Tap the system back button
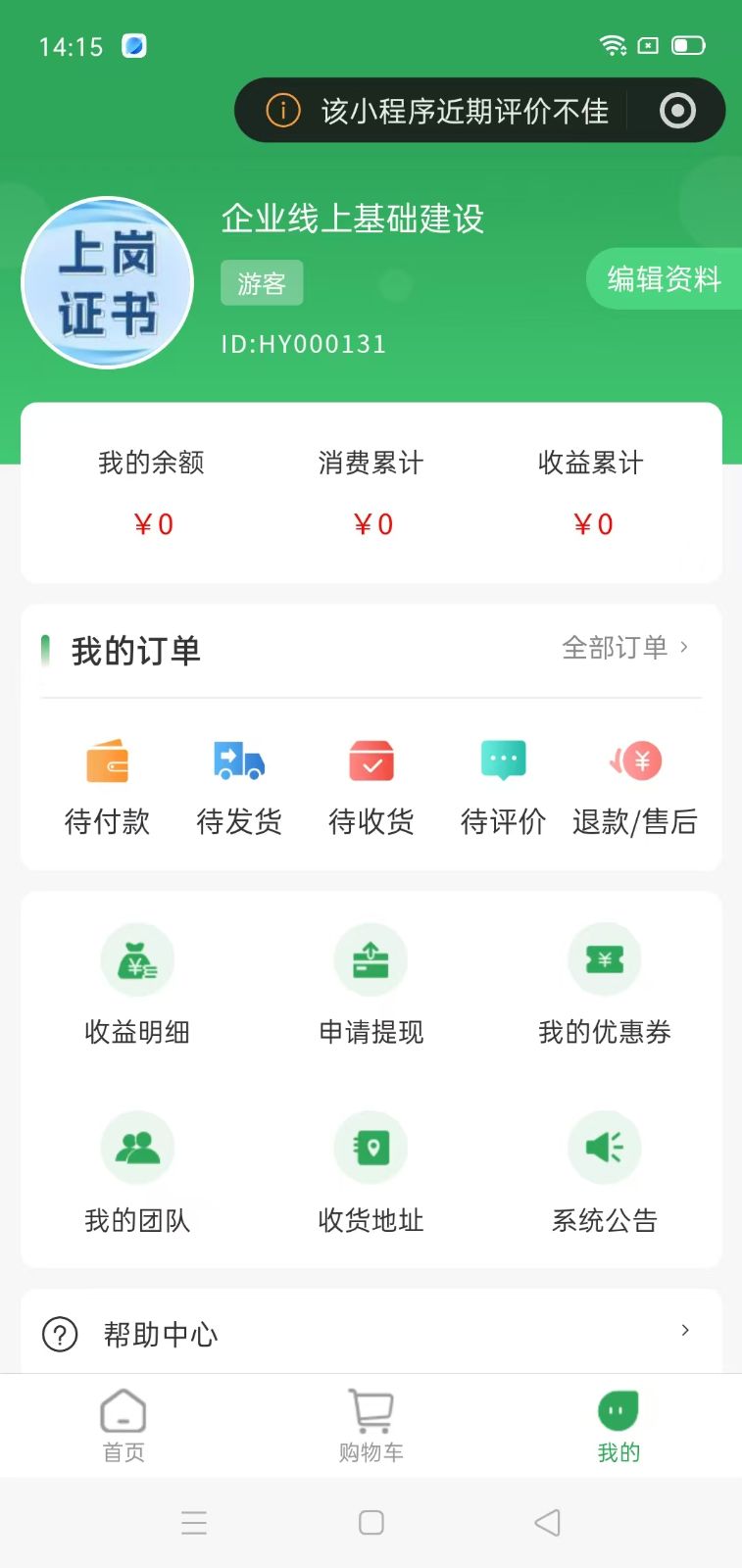The image size is (742, 1568). [547, 1522]
